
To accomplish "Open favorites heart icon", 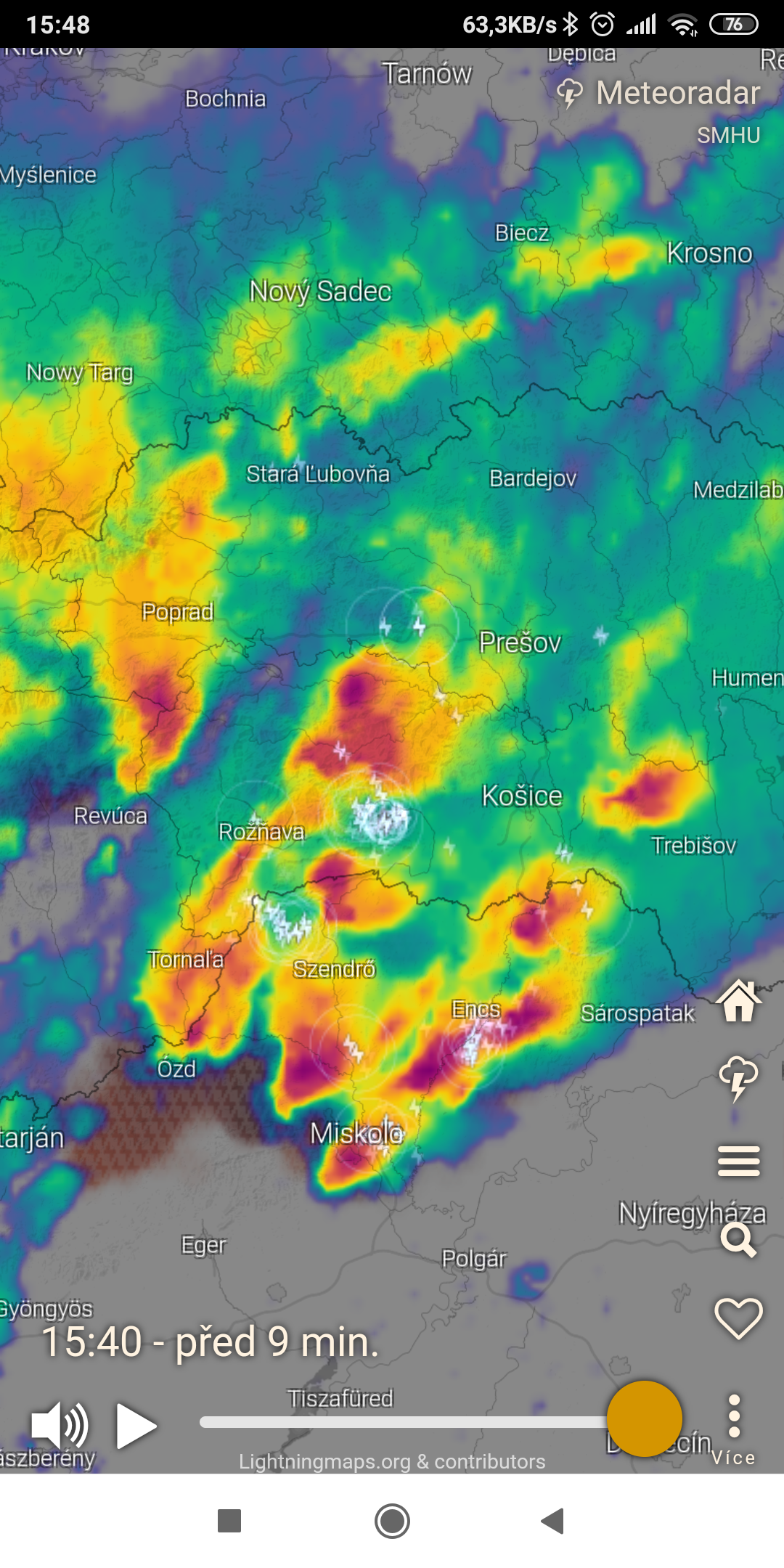I will [738, 1318].
